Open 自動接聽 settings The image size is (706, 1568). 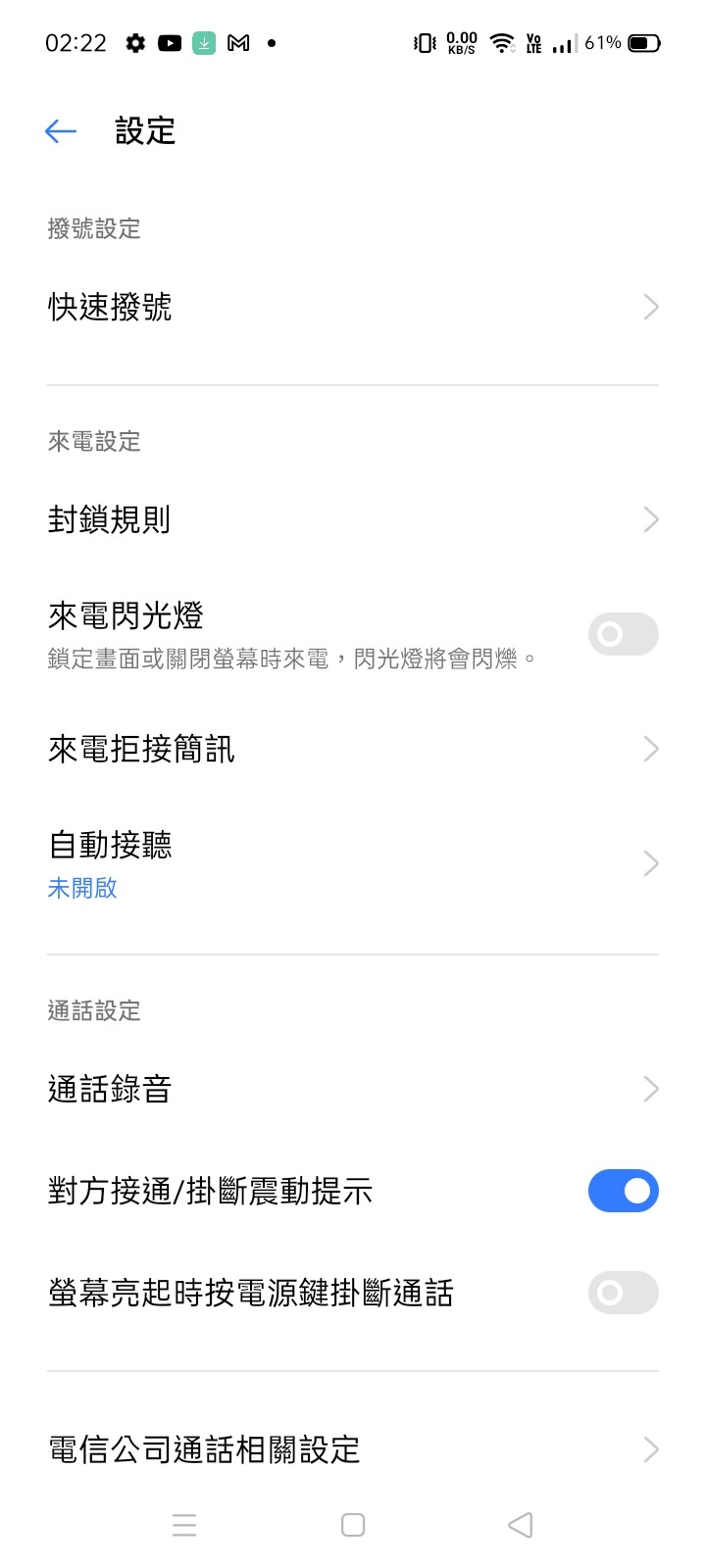(353, 863)
